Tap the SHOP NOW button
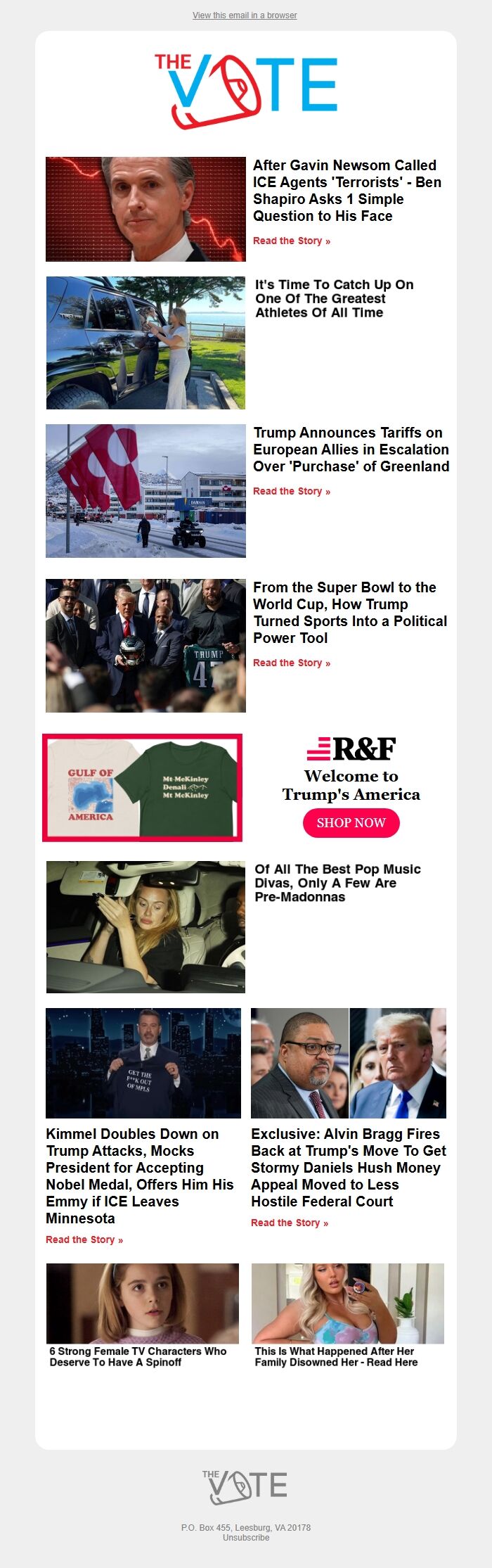The height and width of the screenshot is (1568, 492). [351, 823]
